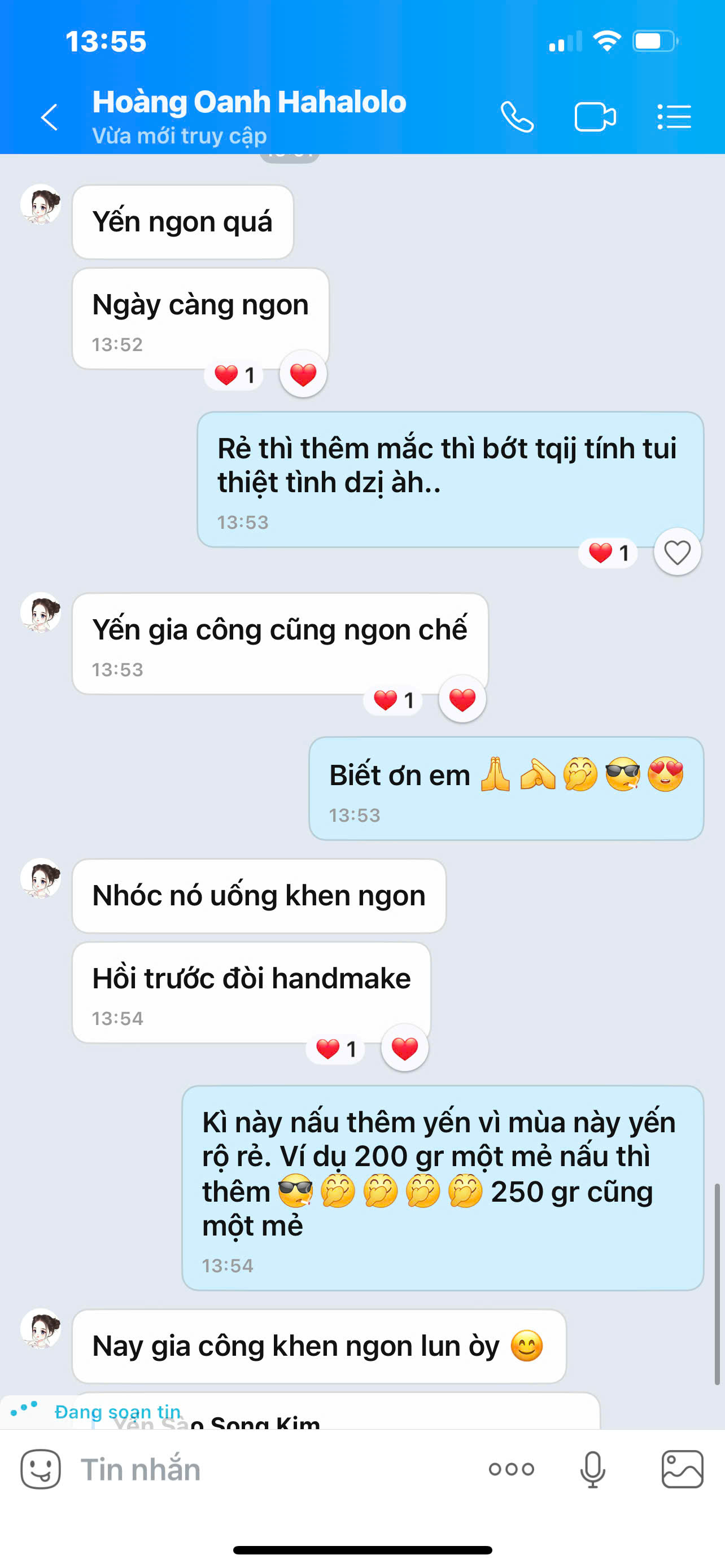Open more attachment options
725x1568 pixels.
pyautogui.click(x=512, y=1469)
